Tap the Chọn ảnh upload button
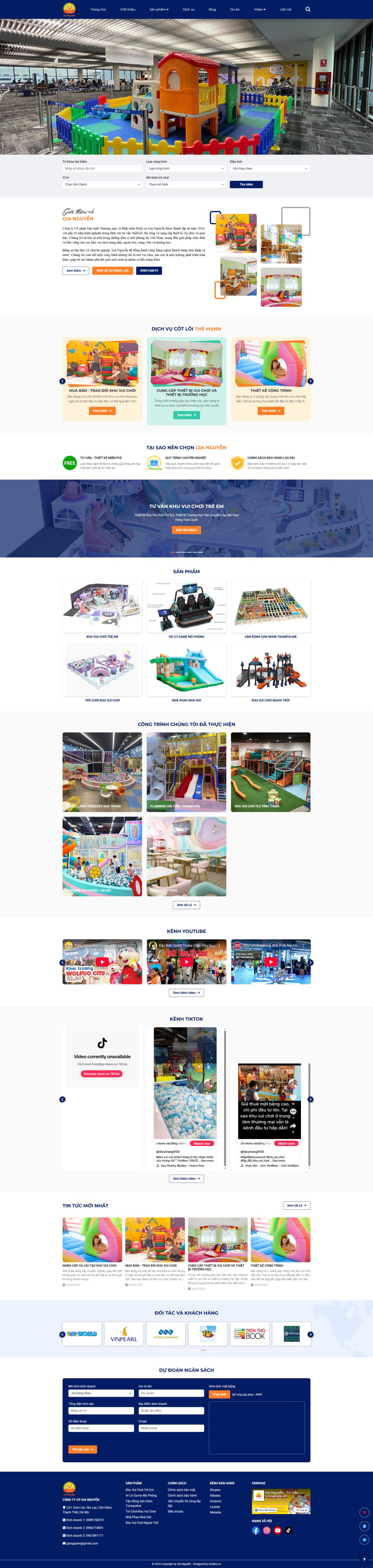Screen dimensions: 373x1568 pos(219,1394)
